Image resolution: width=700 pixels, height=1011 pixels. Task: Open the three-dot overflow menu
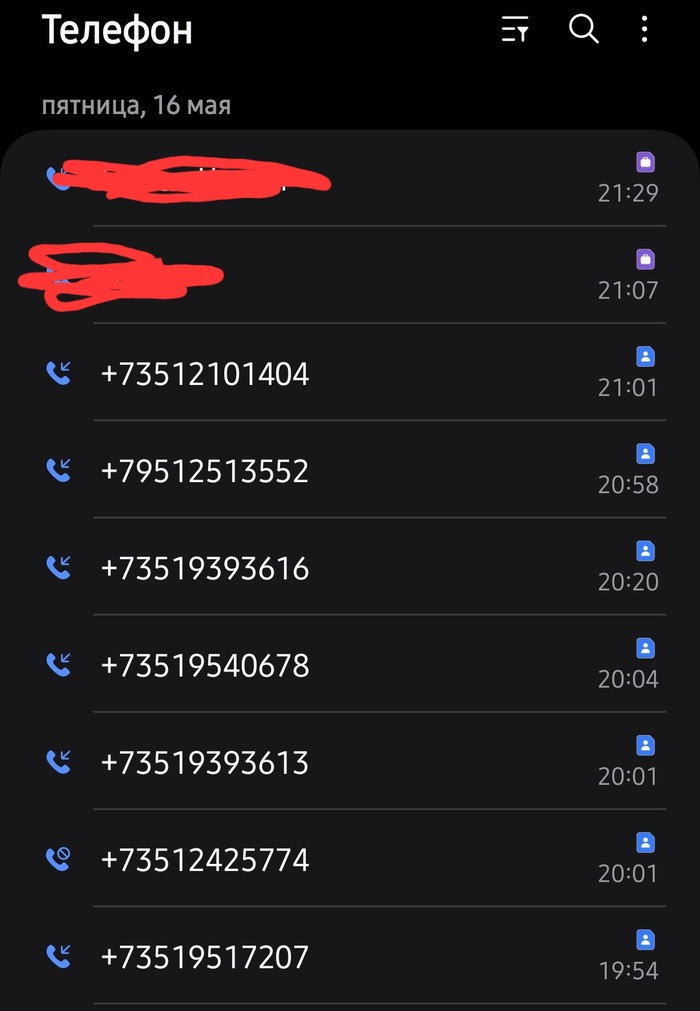(x=645, y=31)
